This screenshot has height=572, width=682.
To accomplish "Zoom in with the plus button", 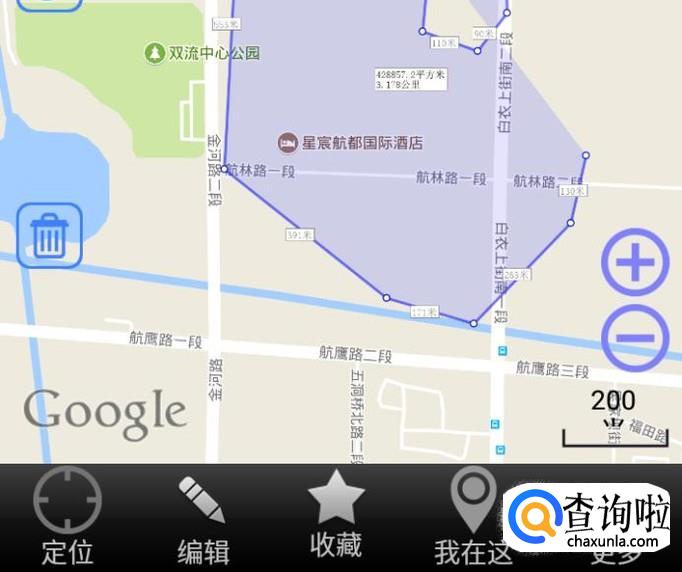I will pos(635,262).
